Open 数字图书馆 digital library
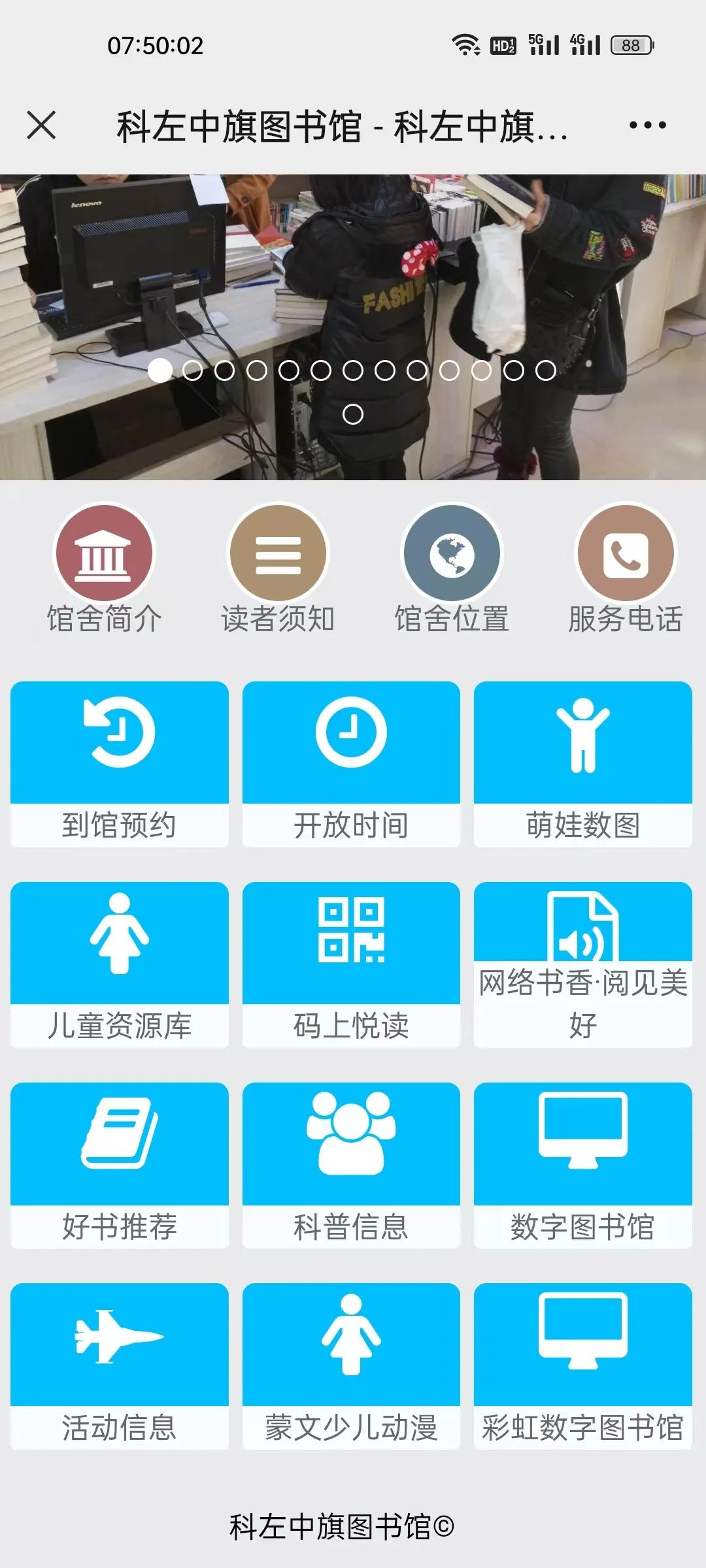This screenshot has height=1568, width=706. tap(582, 1164)
